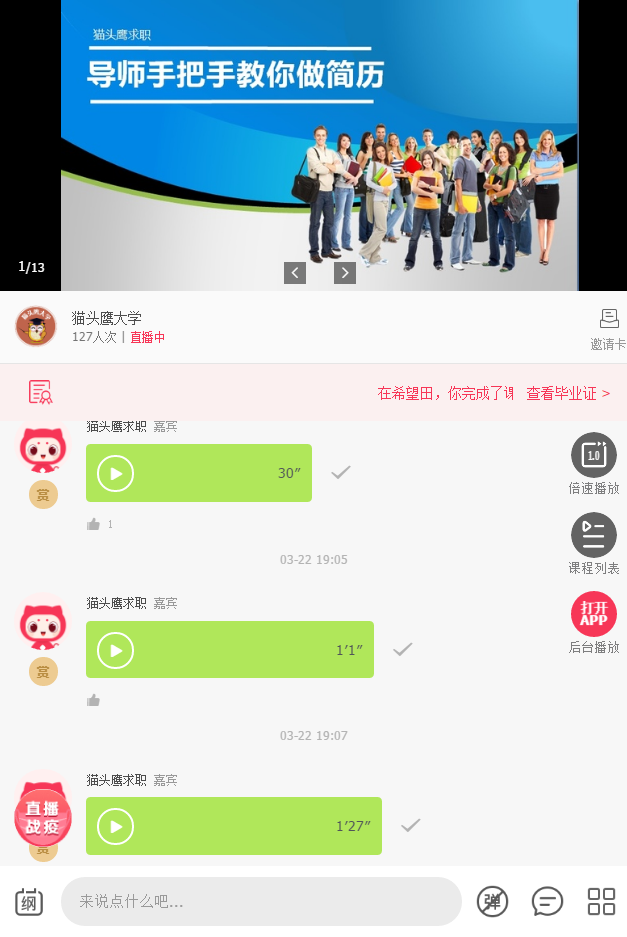
Task: Open the 直播战疫 floating badge
Action: tap(43, 818)
